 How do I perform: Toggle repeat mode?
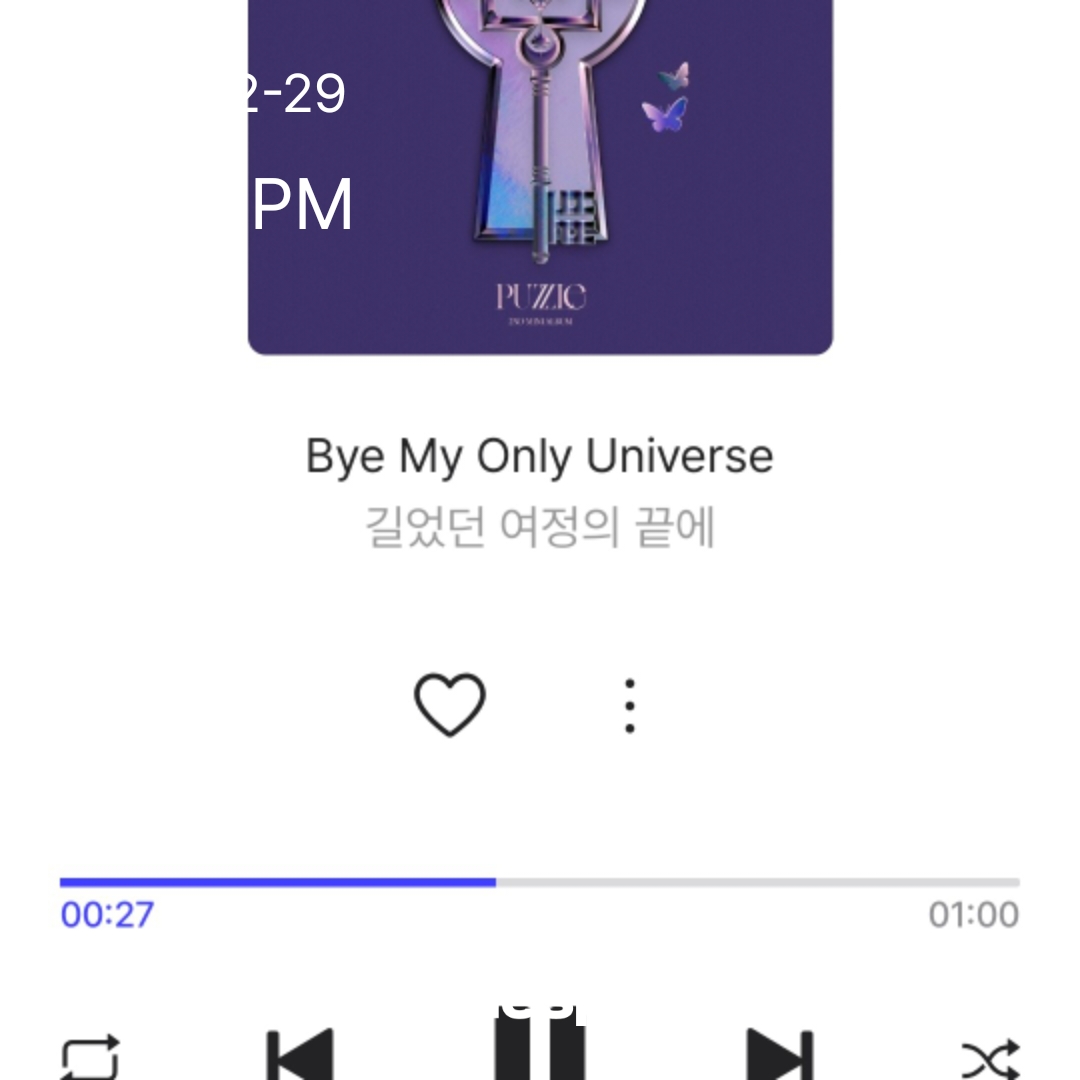tap(90, 1058)
